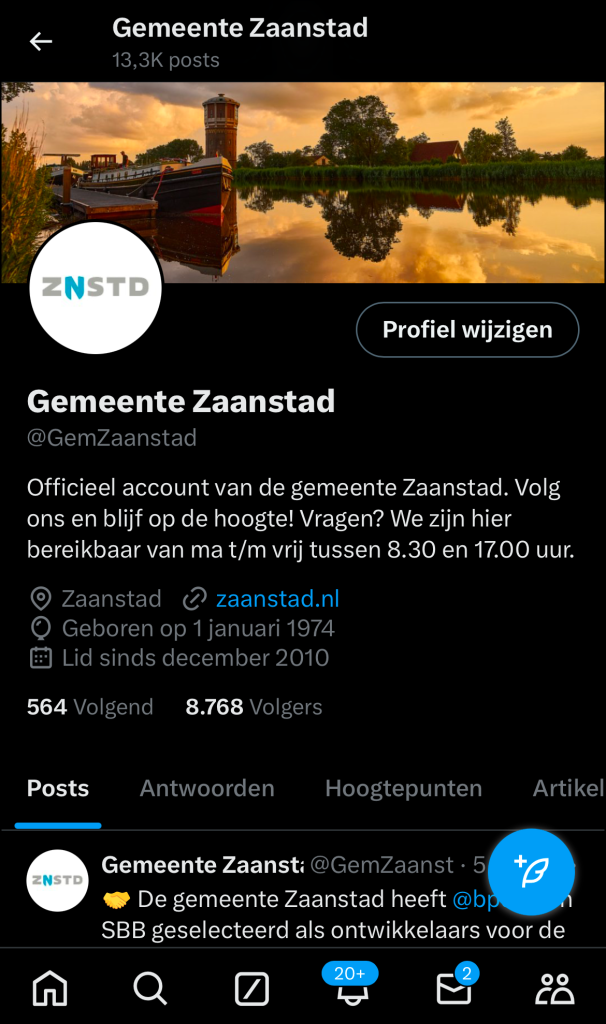
Task: Switch to the Antwoorden tab
Action: click(x=207, y=788)
